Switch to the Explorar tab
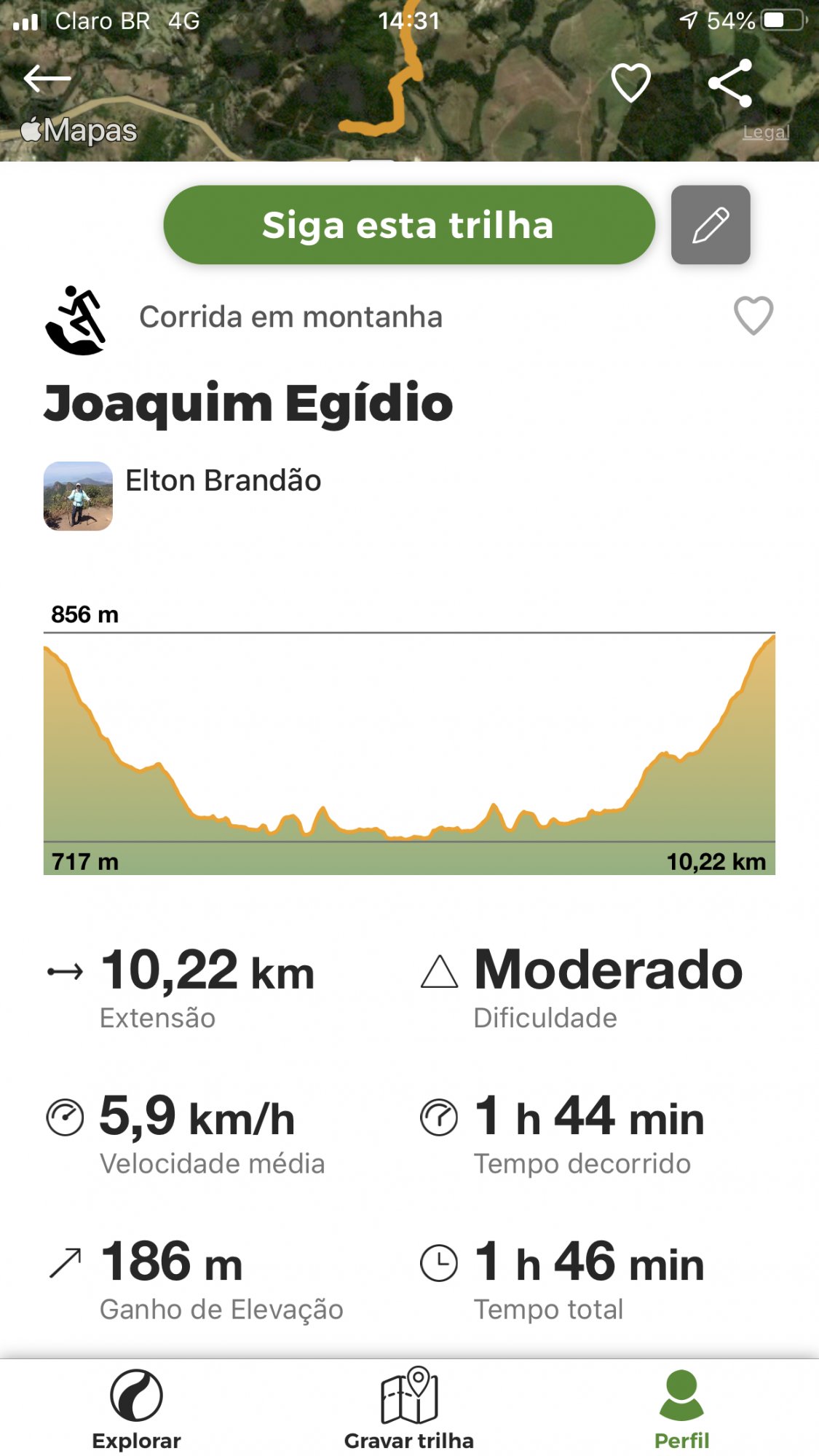Viewport: 819px width, 1456px height. [x=136, y=1410]
